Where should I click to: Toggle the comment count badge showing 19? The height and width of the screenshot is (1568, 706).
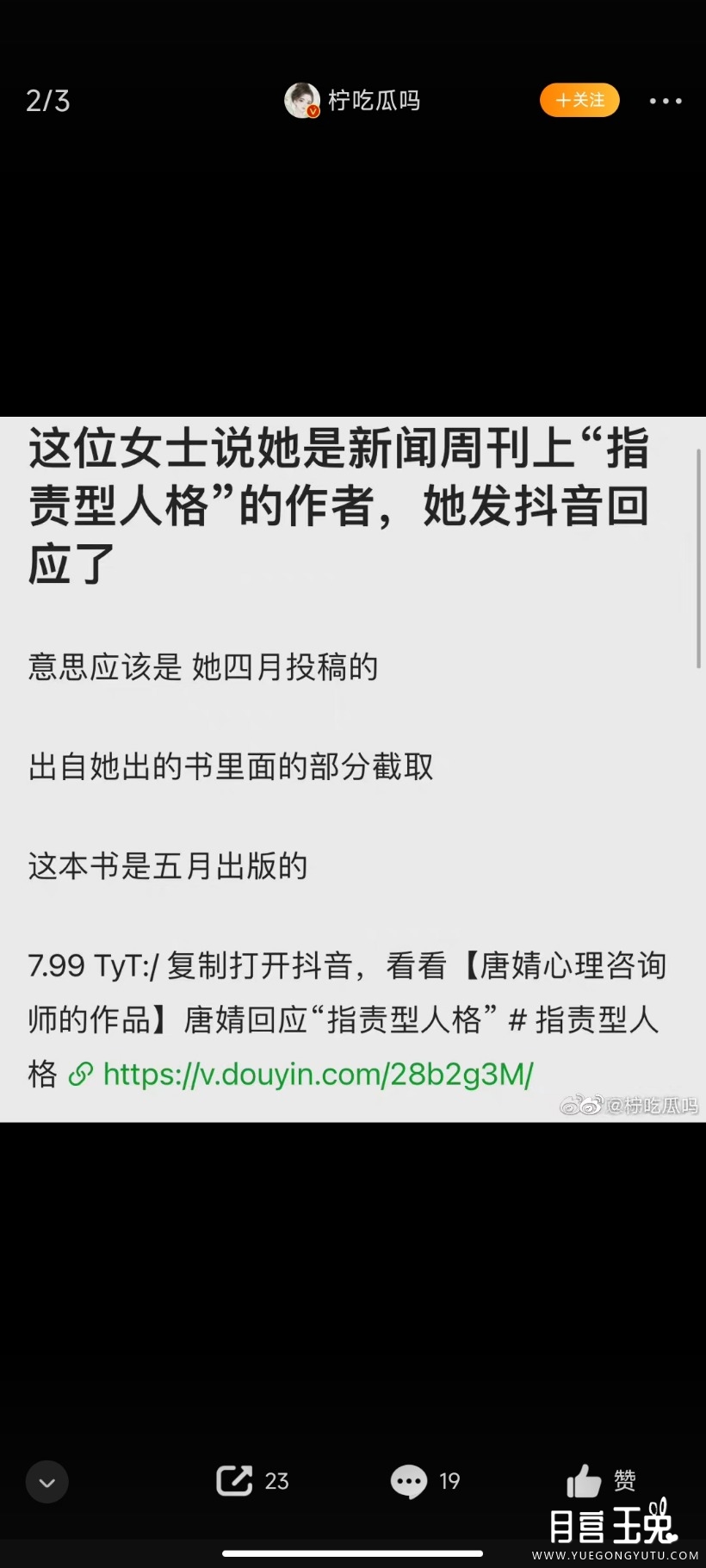[449, 1479]
